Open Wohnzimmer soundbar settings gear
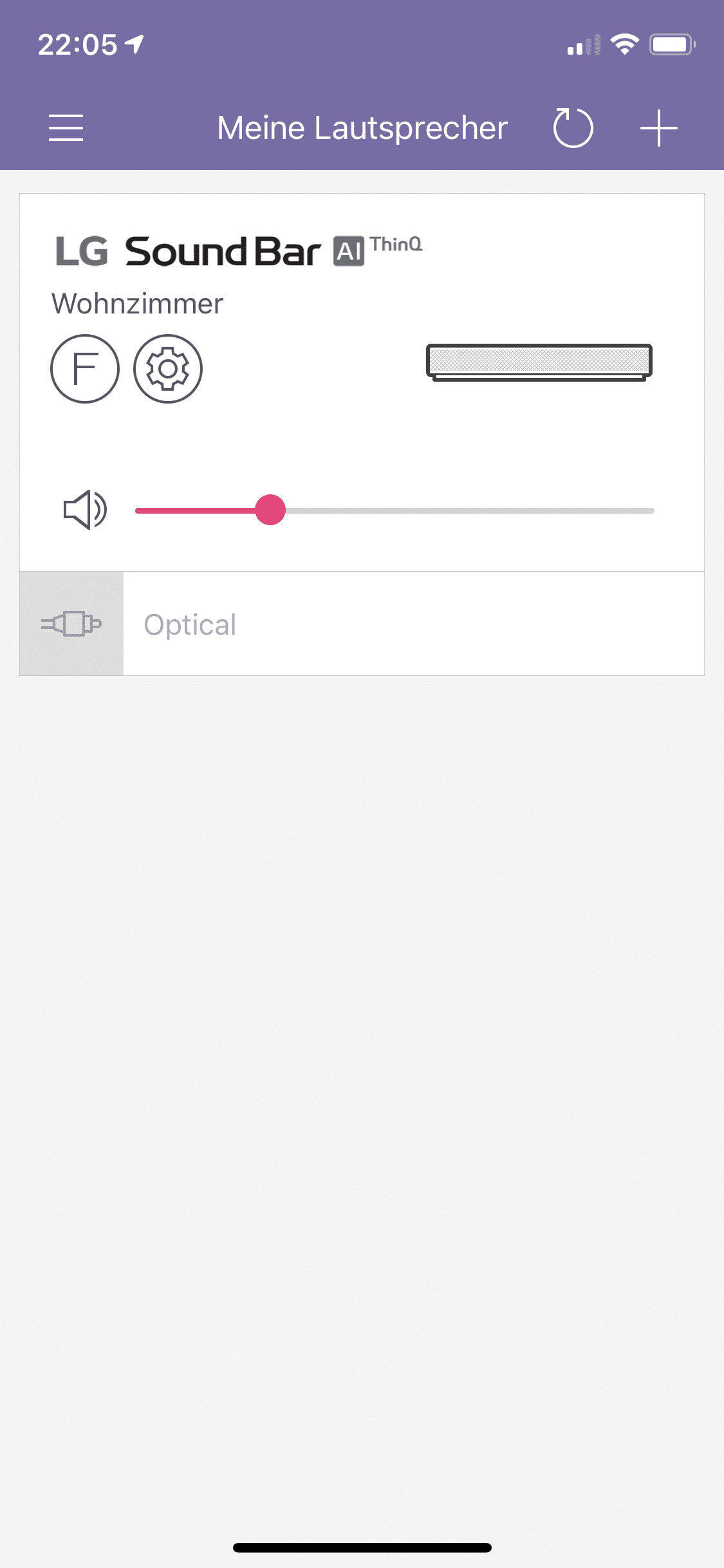This screenshot has width=724, height=1568. click(x=168, y=369)
